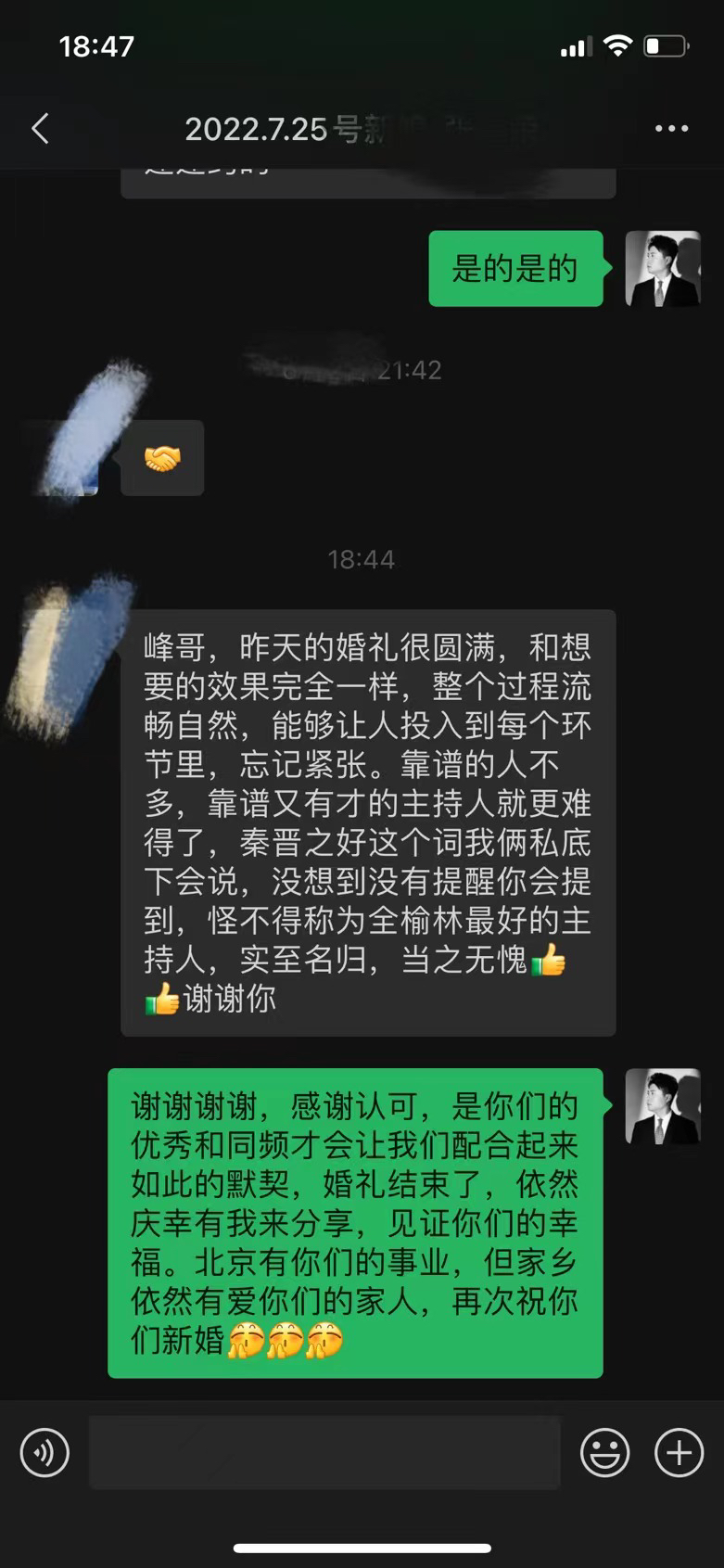724x1568 pixels.
Task: Open sender's avatar beside 是的是的 message
Action: click(663, 269)
